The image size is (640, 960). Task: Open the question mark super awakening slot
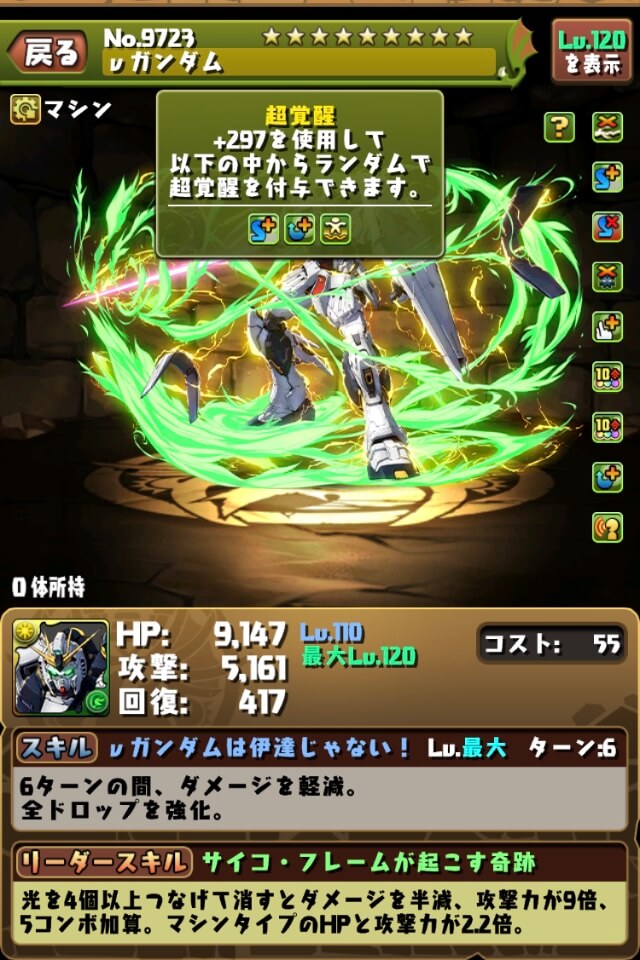click(559, 127)
